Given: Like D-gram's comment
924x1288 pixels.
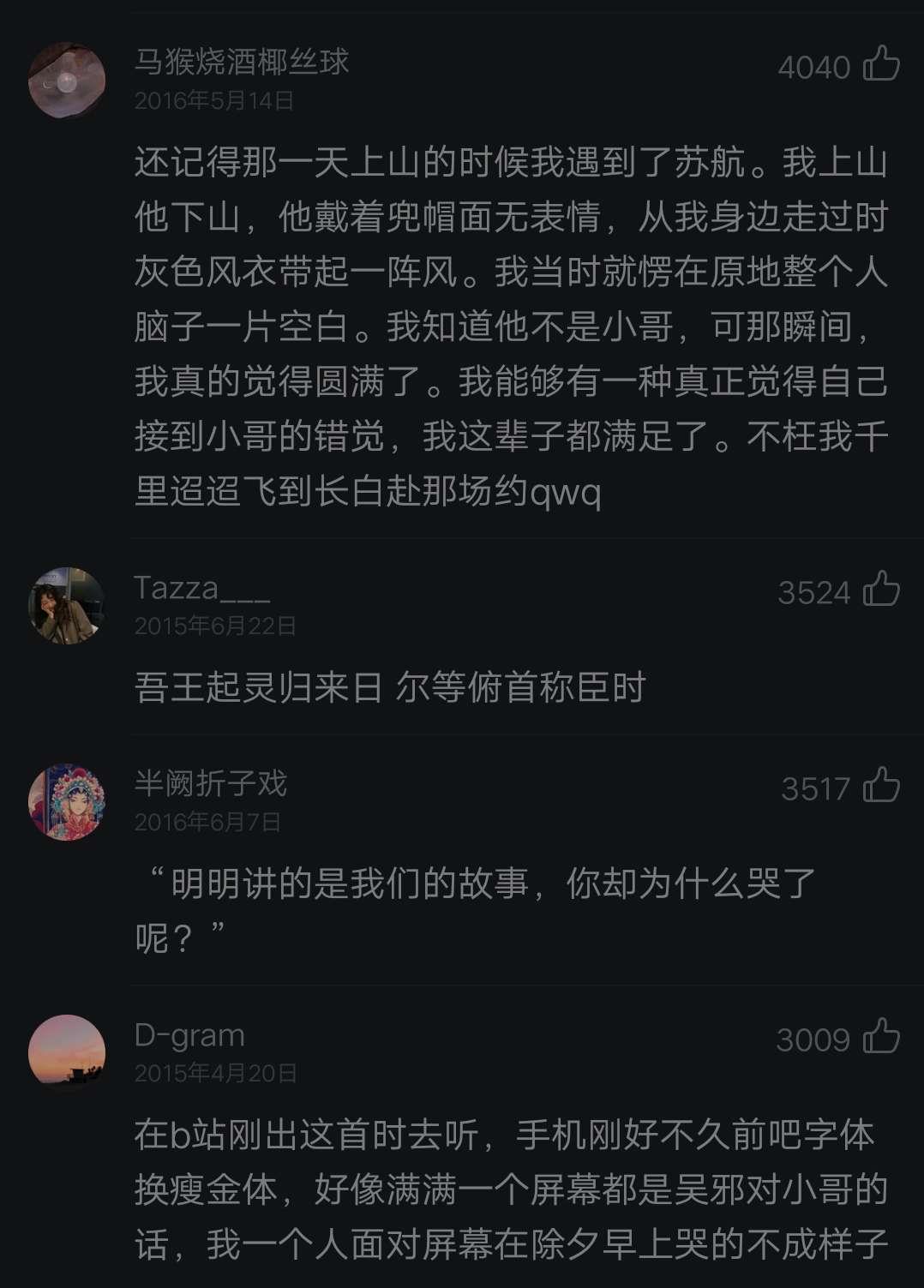Looking at the screenshot, I should [881, 1037].
